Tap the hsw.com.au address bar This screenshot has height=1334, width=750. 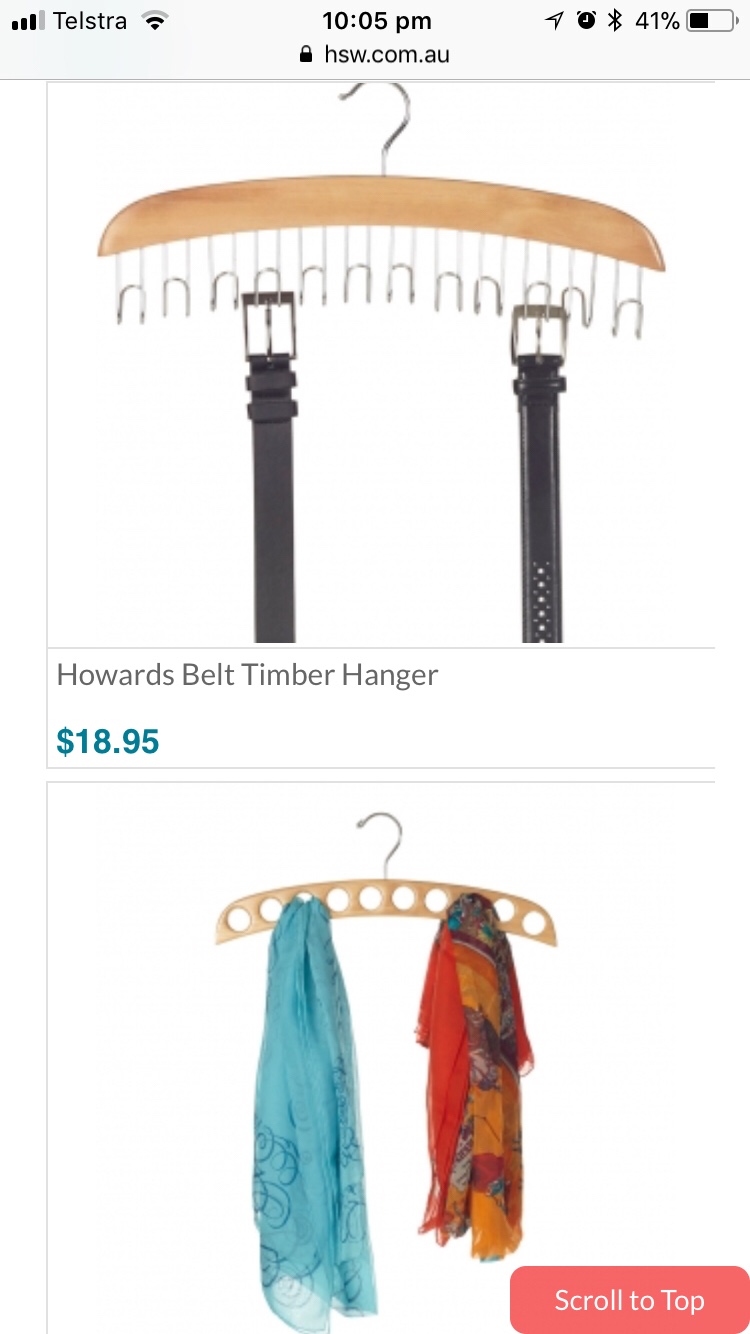point(375,54)
